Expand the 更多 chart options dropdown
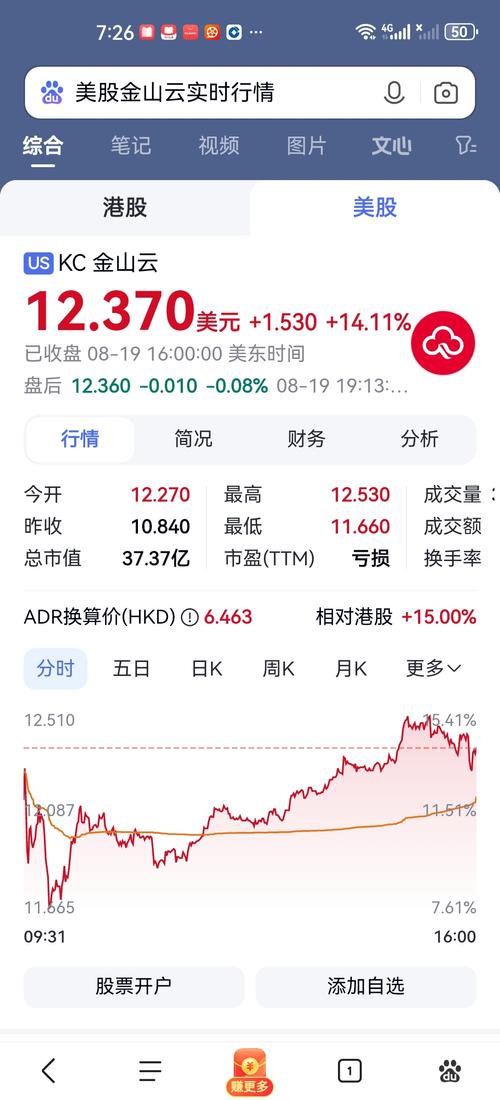 (x=433, y=669)
